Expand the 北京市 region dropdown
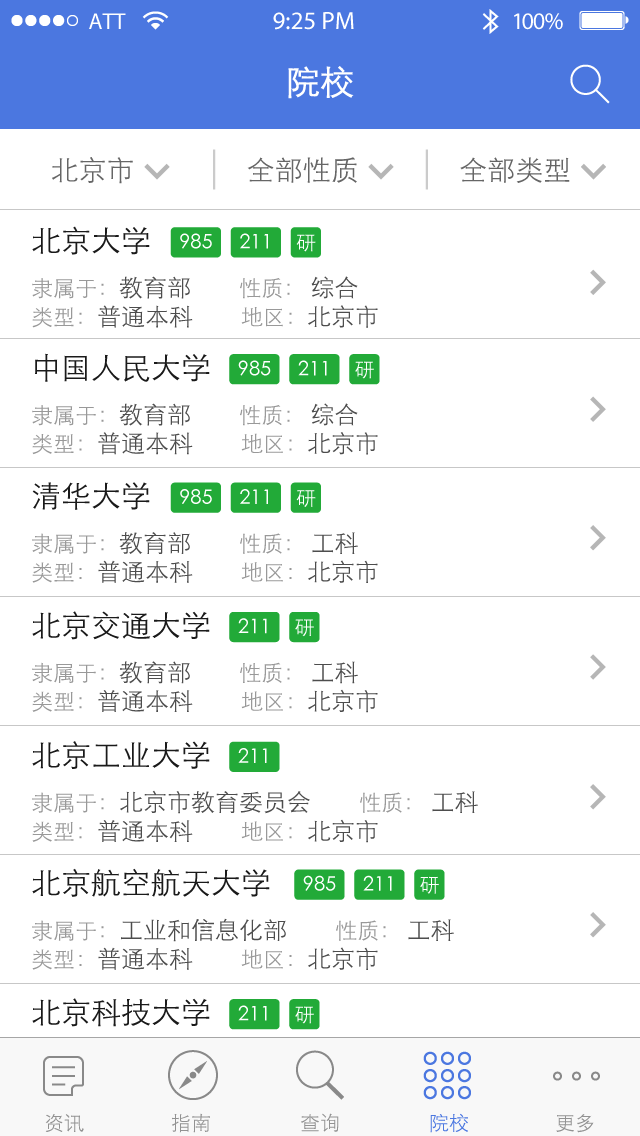This screenshot has width=640, height=1136. (109, 171)
